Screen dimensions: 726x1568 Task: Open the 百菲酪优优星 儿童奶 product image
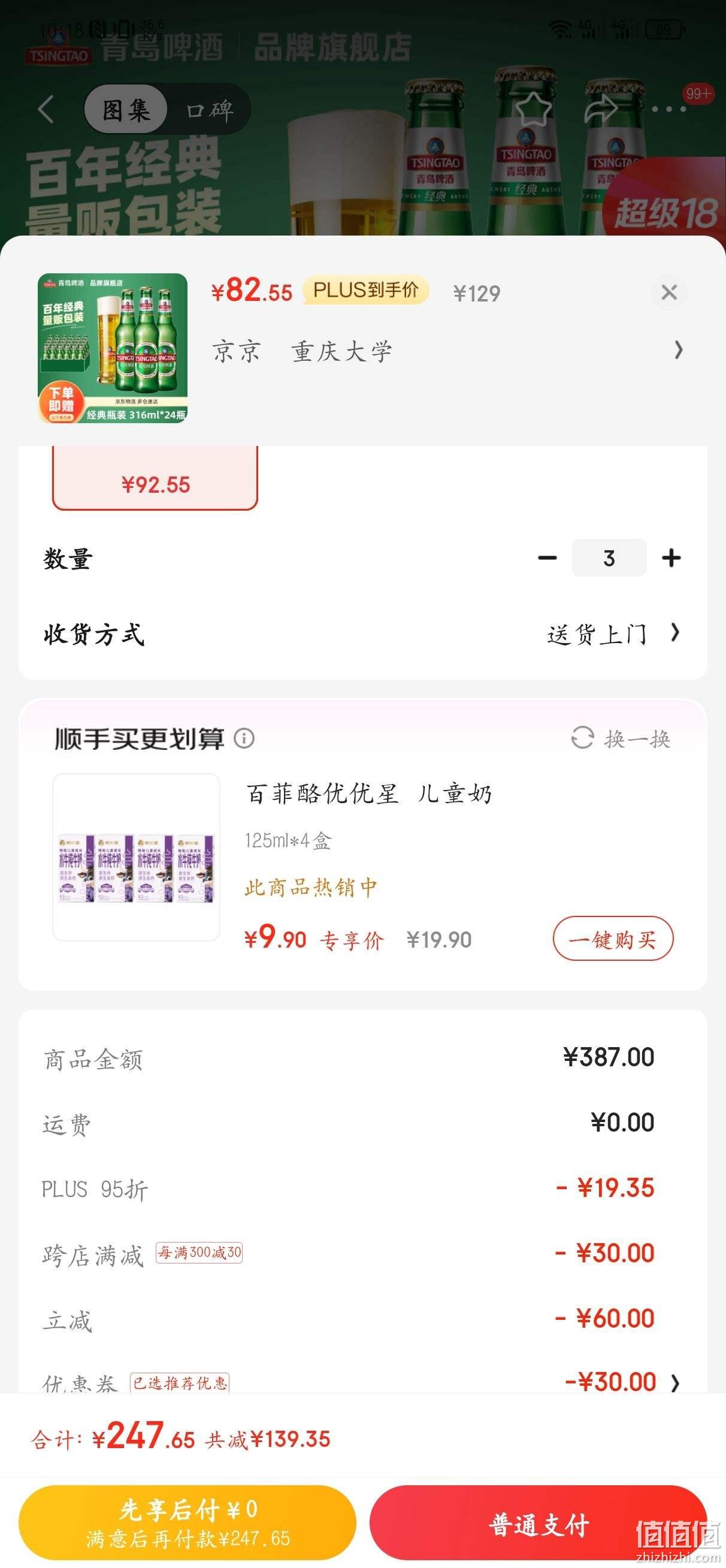click(137, 857)
